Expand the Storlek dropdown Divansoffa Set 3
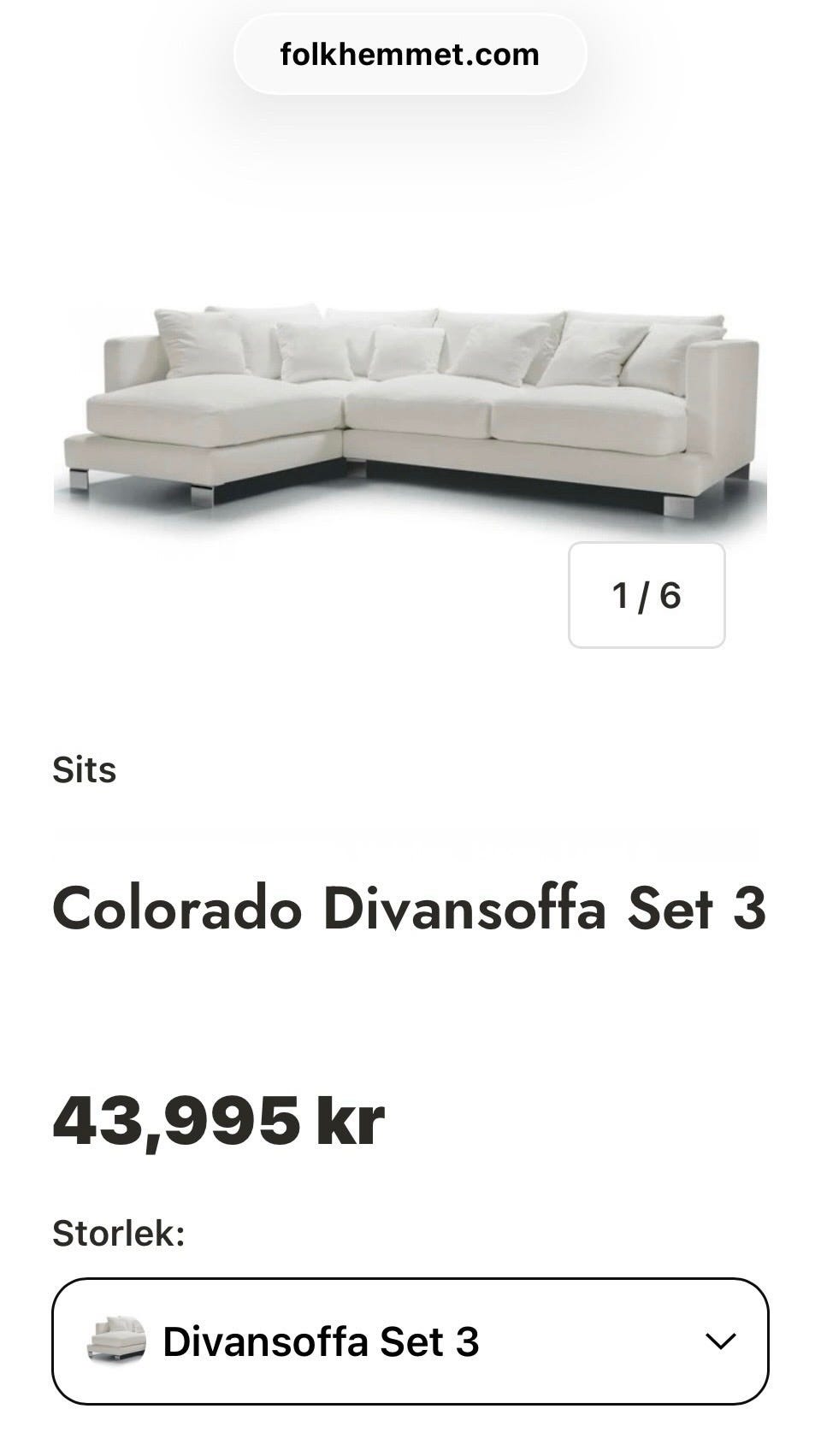 410,1341
